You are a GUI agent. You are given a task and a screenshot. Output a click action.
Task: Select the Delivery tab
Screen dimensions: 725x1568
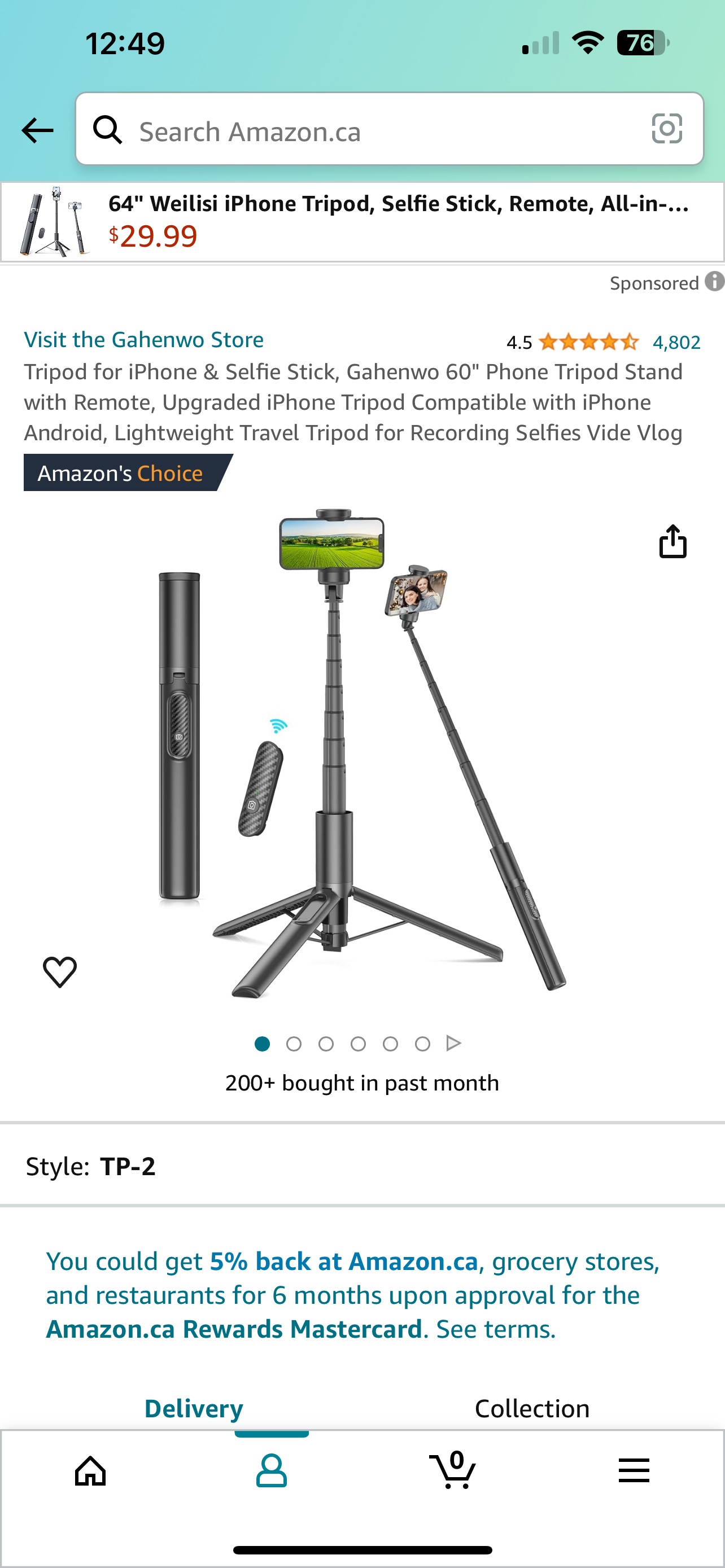click(x=194, y=1408)
